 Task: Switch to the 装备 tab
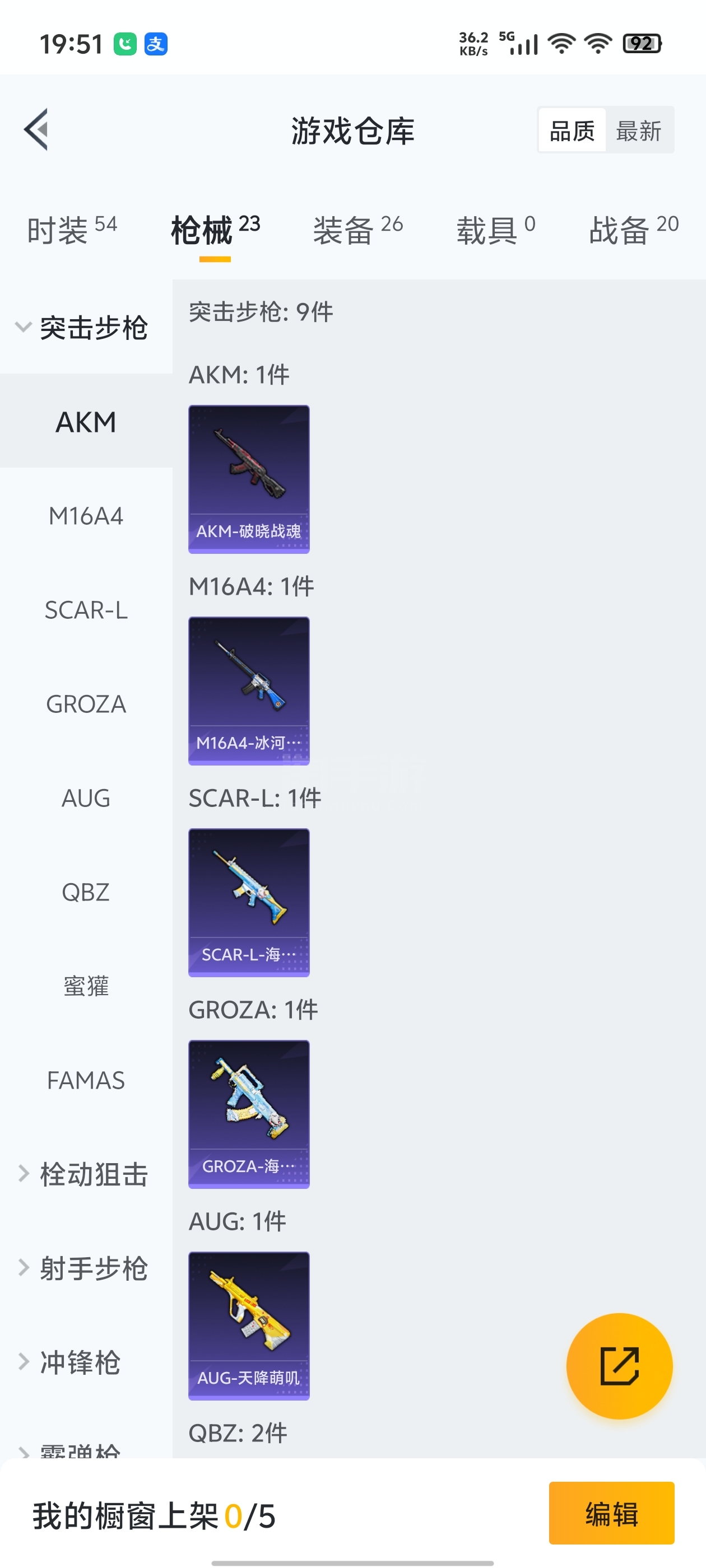pyautogui.click(x=358, y=231)
